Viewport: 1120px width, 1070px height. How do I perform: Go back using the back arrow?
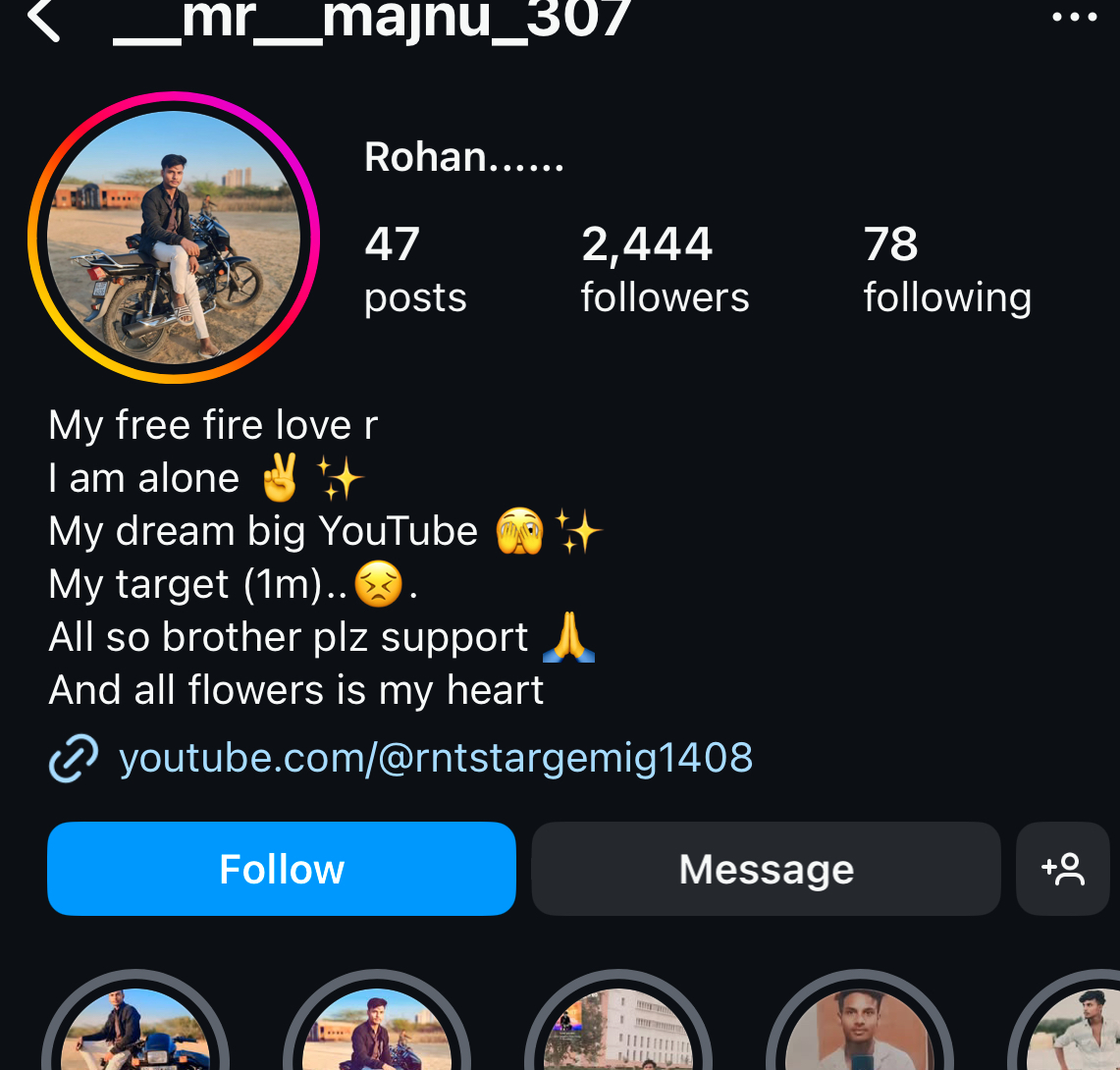[44, 20]
